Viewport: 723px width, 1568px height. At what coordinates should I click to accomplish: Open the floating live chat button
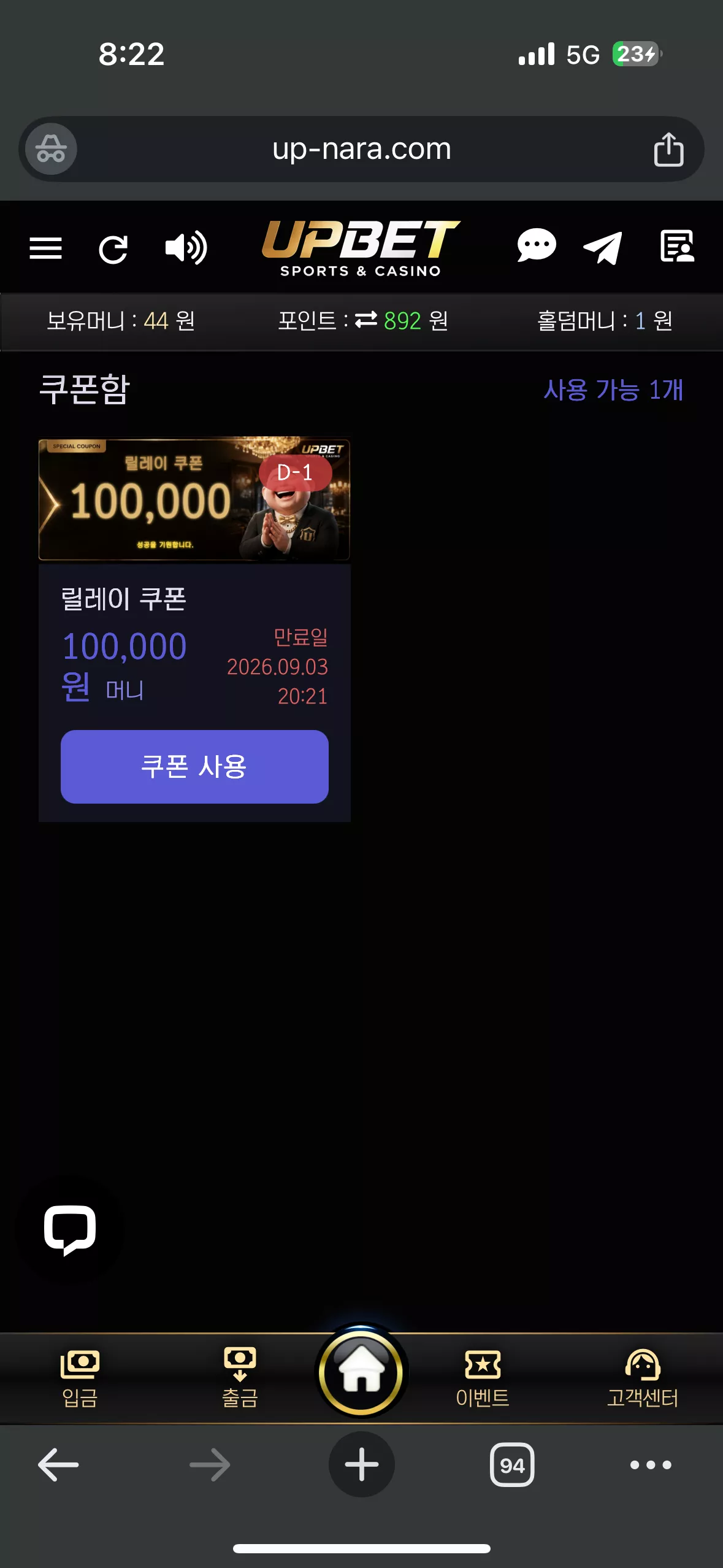[70, 1229]
